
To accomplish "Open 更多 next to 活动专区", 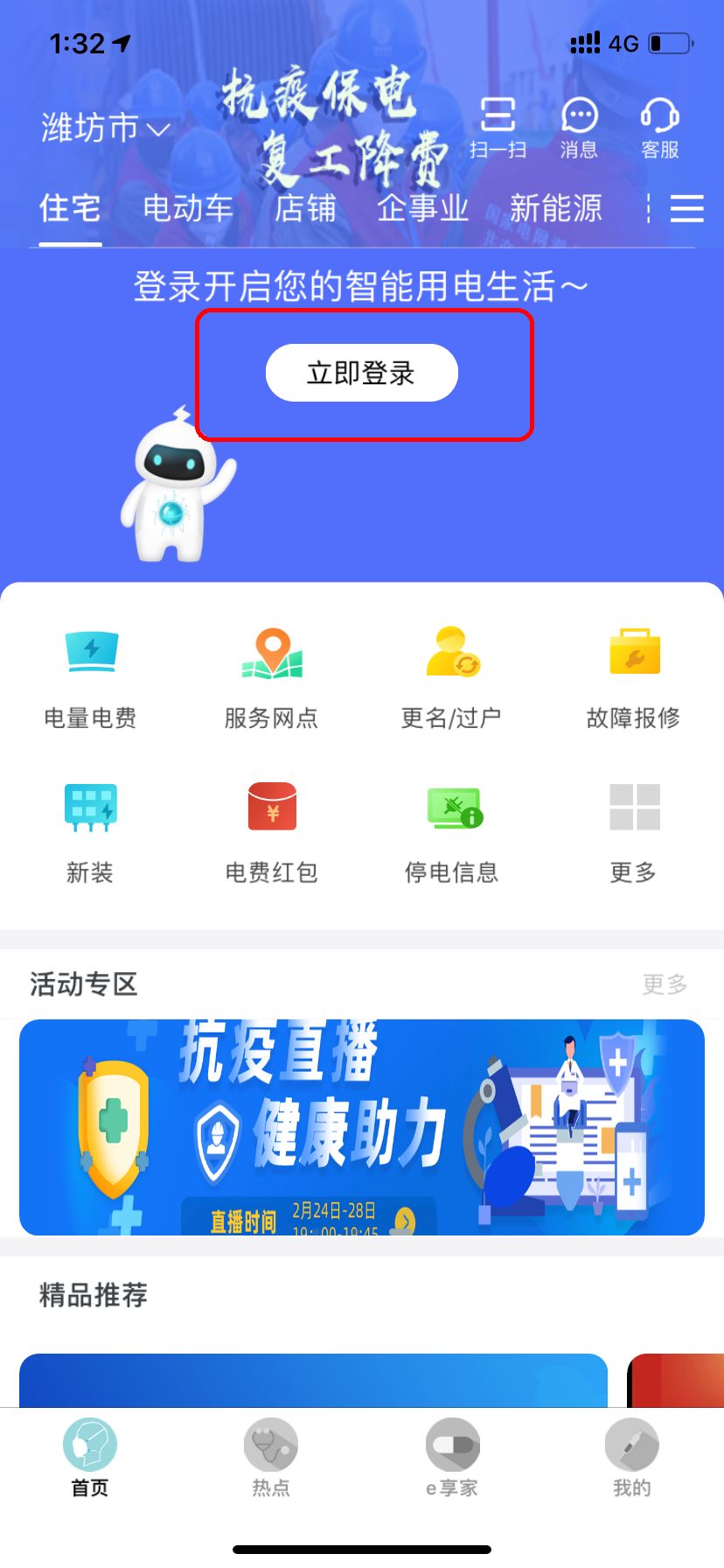I will pos(665,985).
